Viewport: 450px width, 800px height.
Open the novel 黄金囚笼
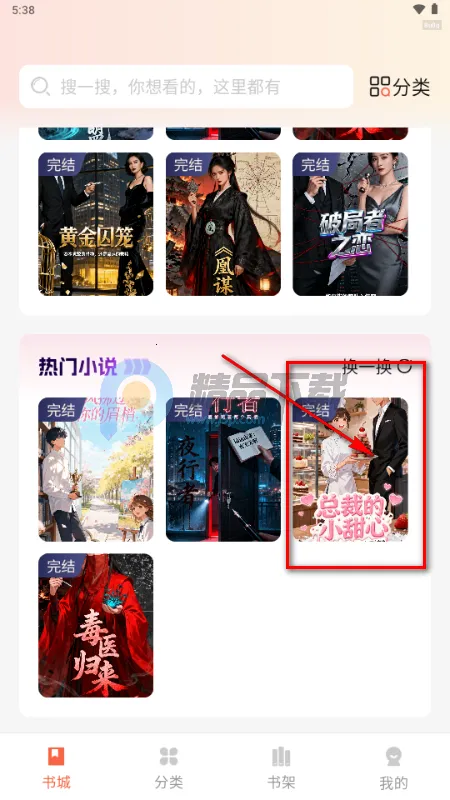tap(96, 224)
